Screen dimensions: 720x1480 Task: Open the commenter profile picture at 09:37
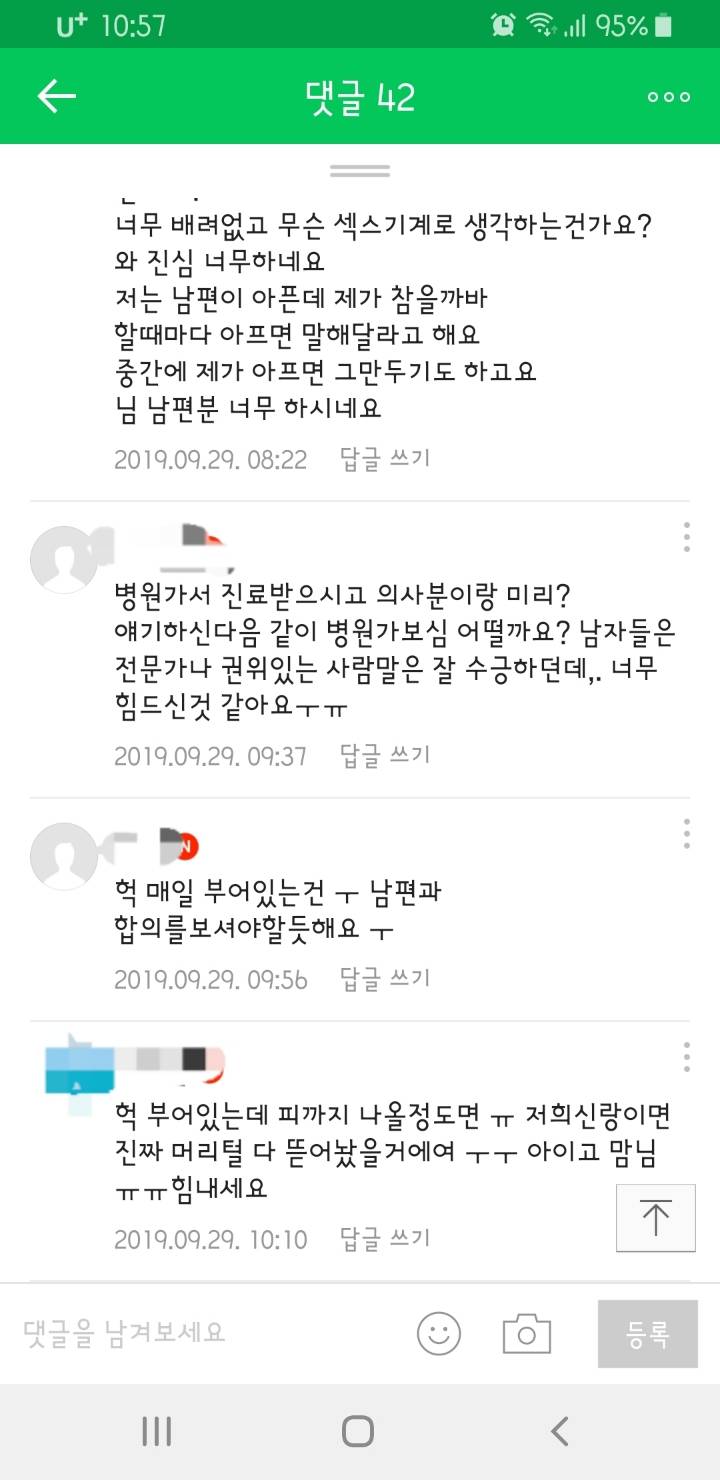point(66,557)
